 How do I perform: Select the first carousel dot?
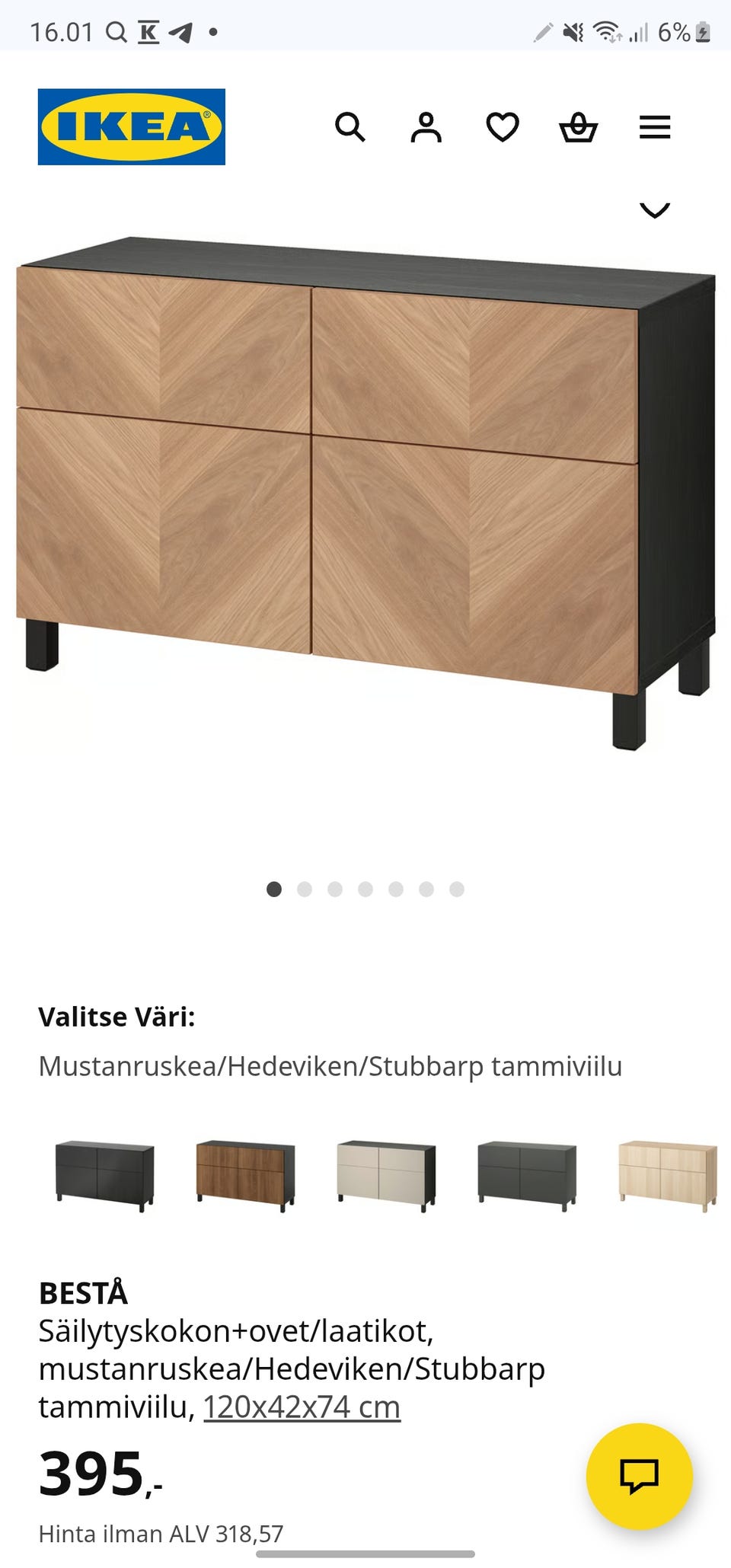[x=275, y=888]
